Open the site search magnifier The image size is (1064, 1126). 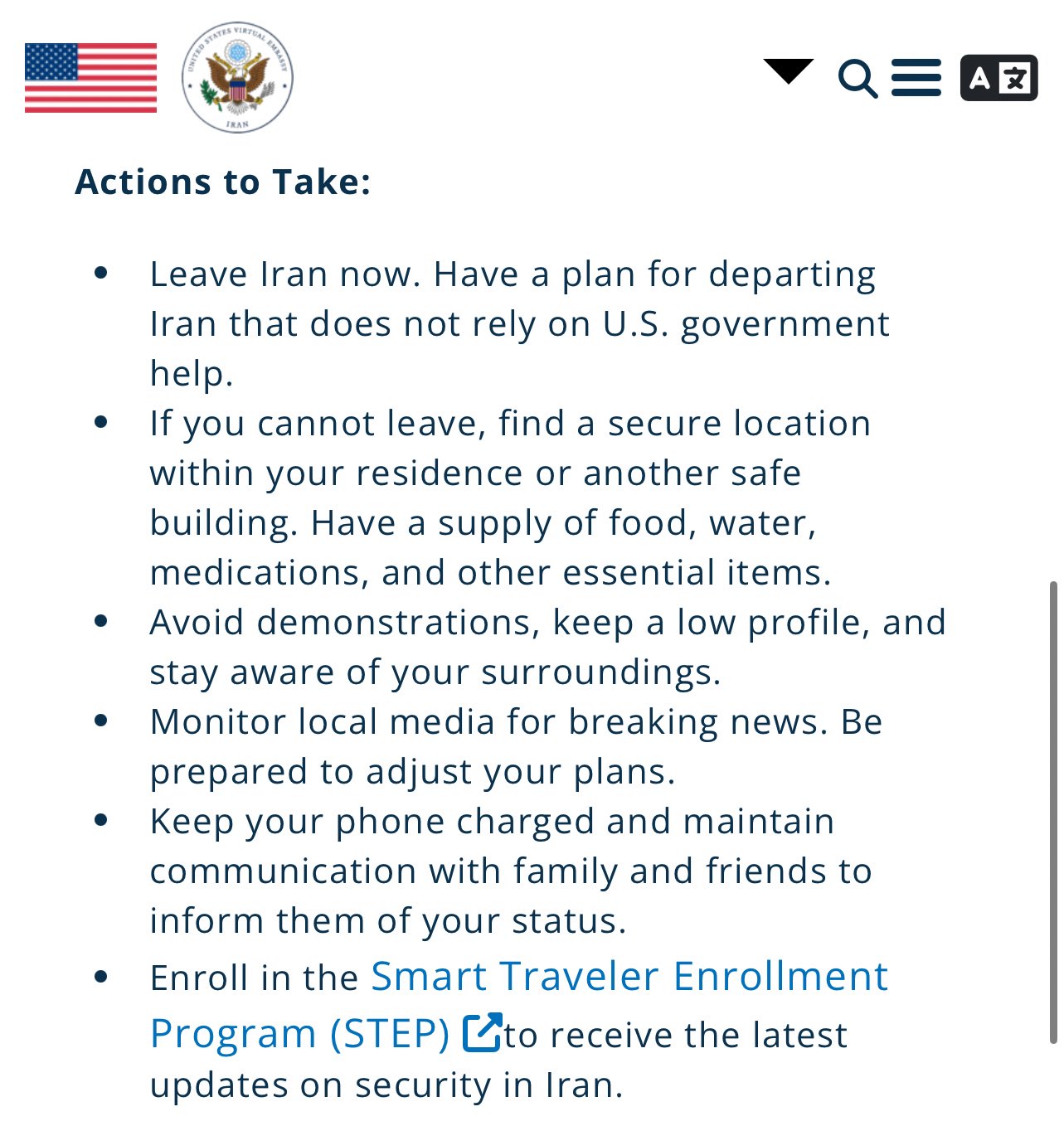pyautogui.click(x=858, y=79)
